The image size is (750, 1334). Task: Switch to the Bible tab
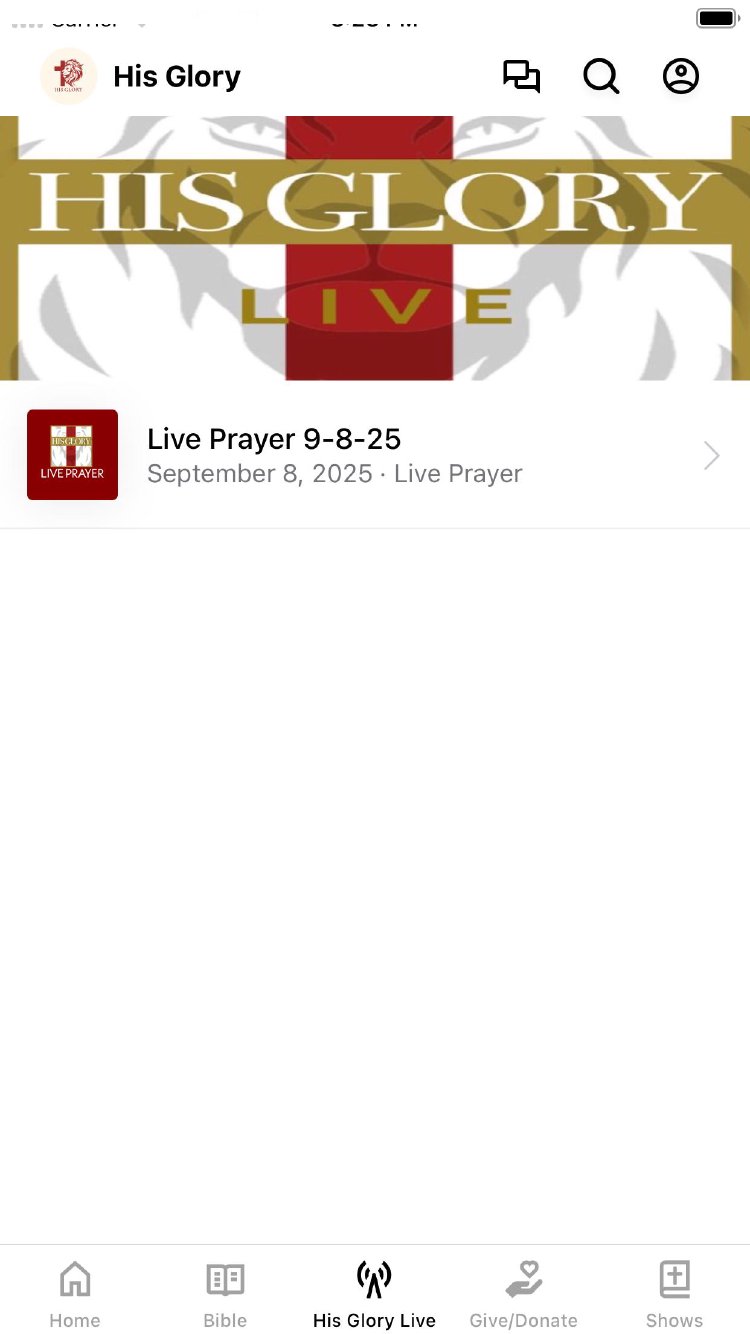[x=225, y=1294]
